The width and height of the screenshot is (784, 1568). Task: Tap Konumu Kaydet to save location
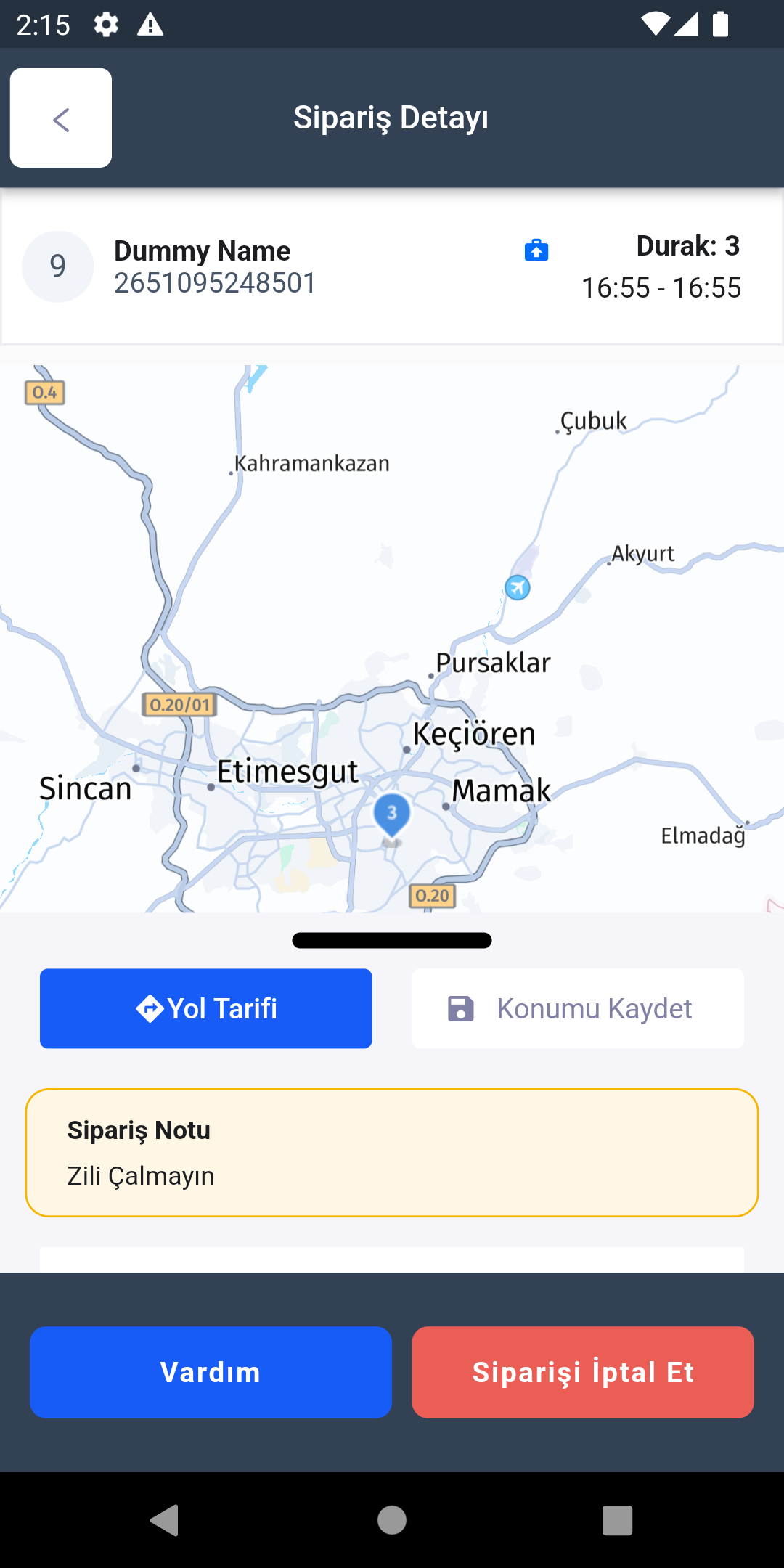(578, 1008)
